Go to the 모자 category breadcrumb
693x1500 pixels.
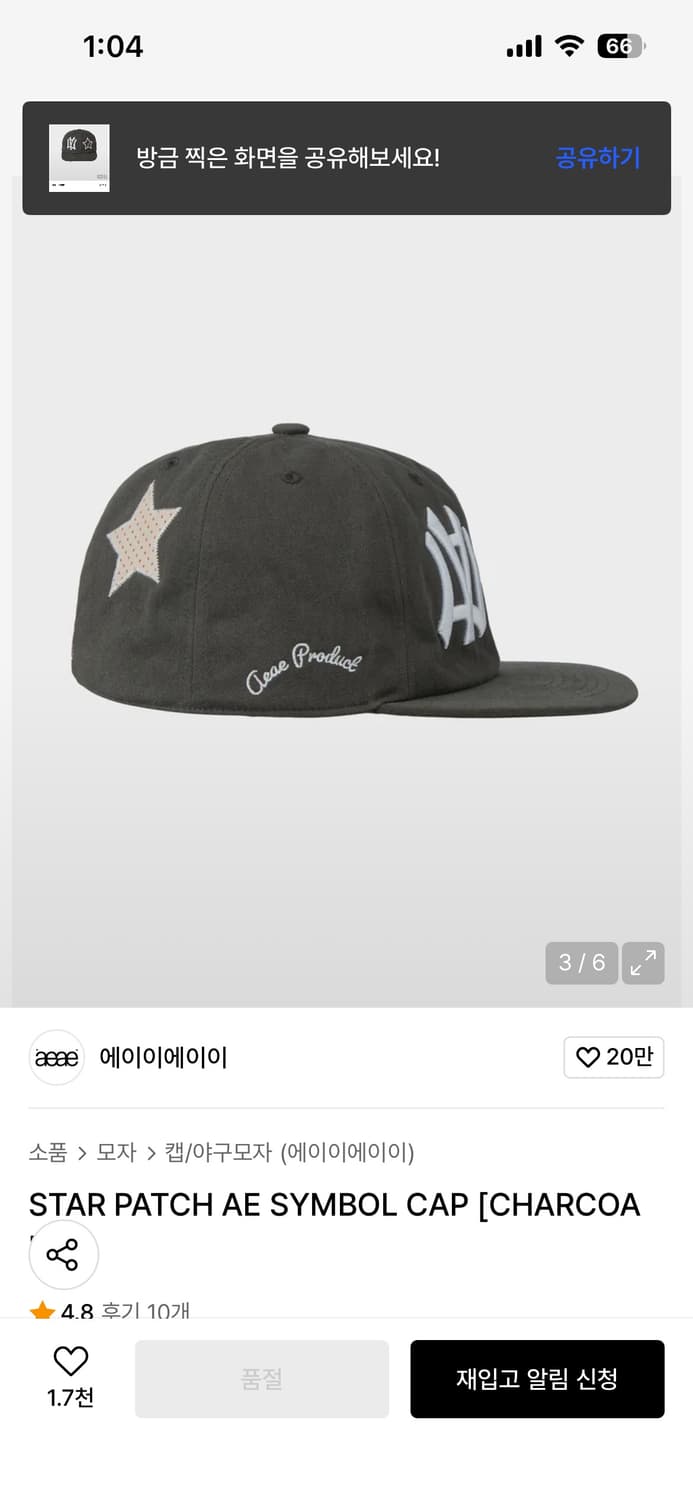(116, 1152)
